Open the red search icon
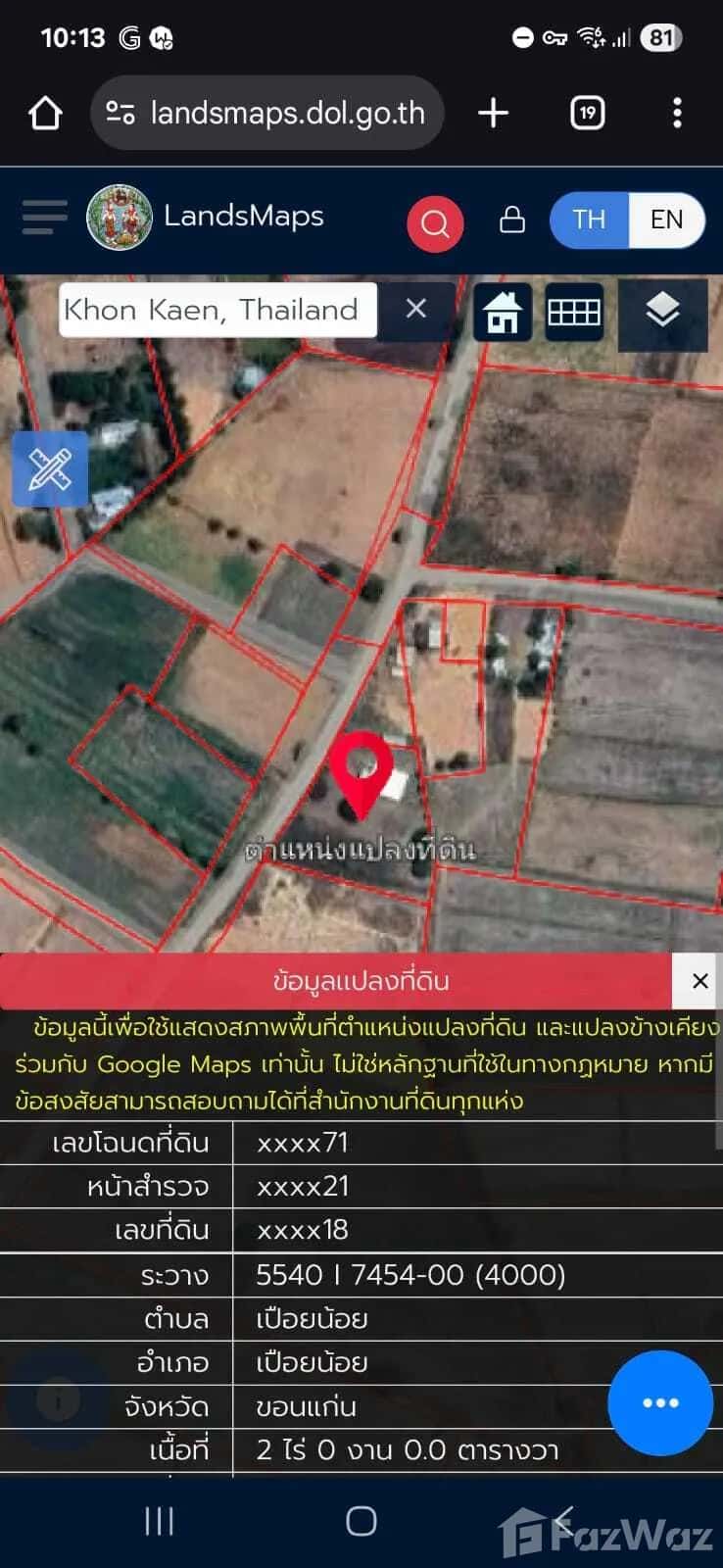Image resolution: width=723 pixels, height=1568 pixels. tap(435, 223)
